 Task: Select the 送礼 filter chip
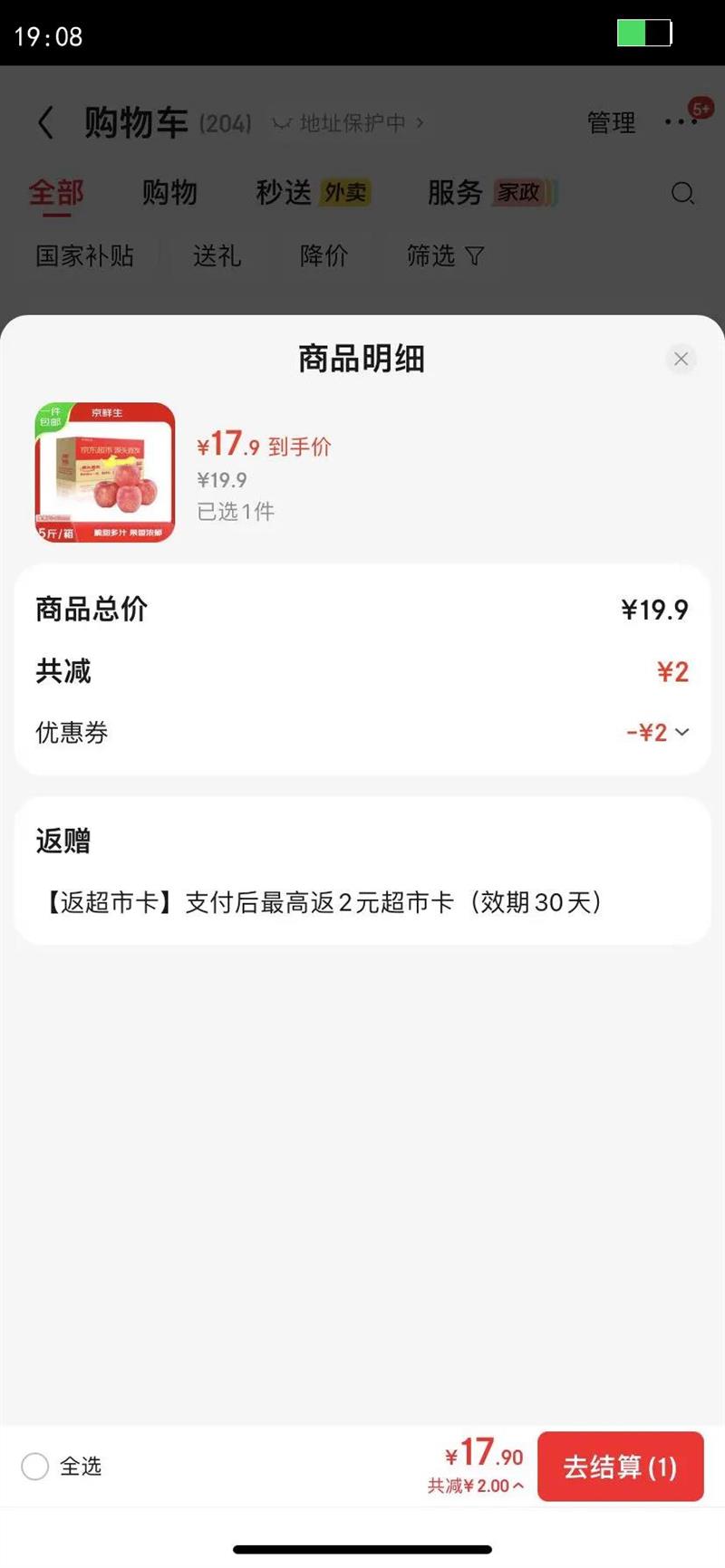(x=217, y=256)
